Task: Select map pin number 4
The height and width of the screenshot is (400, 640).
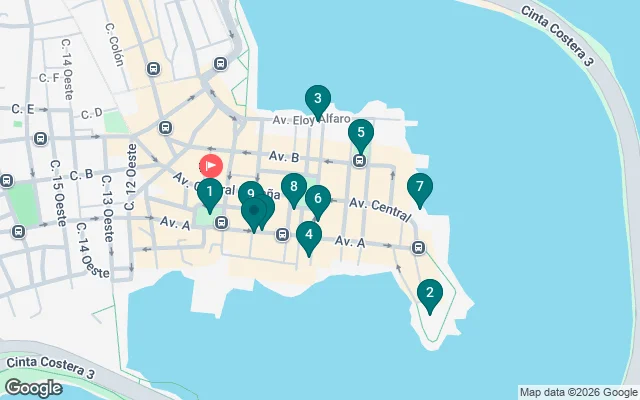Action: tap(309, 237)
